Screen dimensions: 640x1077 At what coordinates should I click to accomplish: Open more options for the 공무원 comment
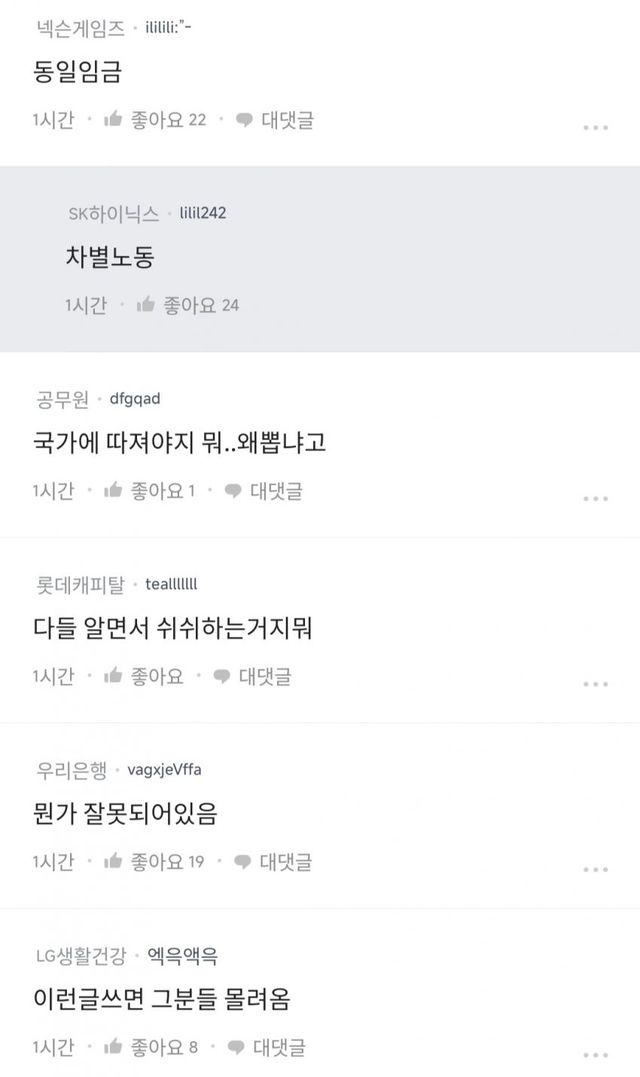point(596,498)
